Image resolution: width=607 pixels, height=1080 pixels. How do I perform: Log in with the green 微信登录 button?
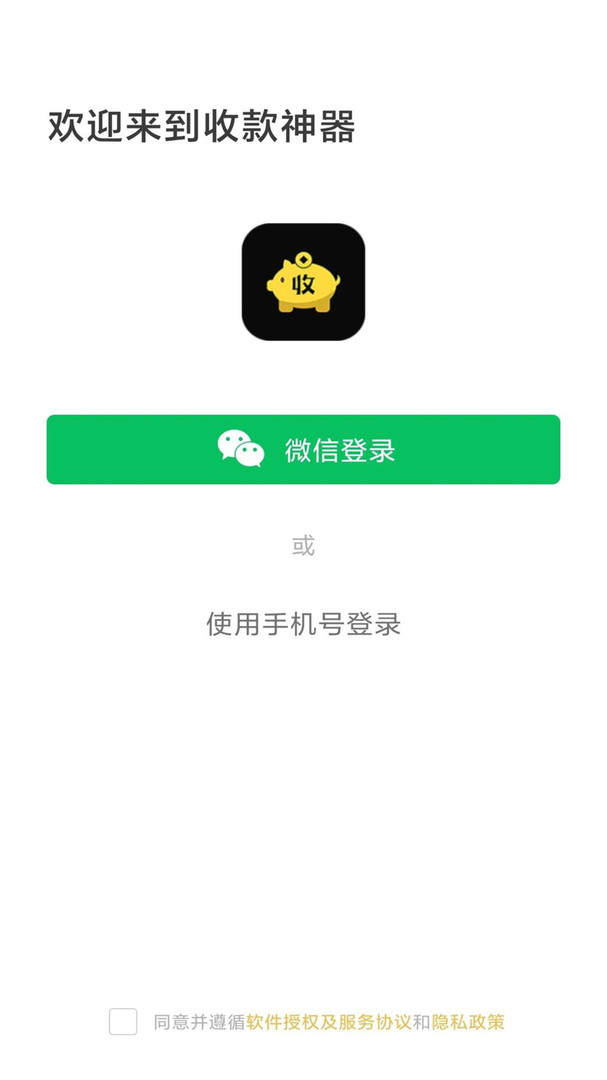click(303, 450)
